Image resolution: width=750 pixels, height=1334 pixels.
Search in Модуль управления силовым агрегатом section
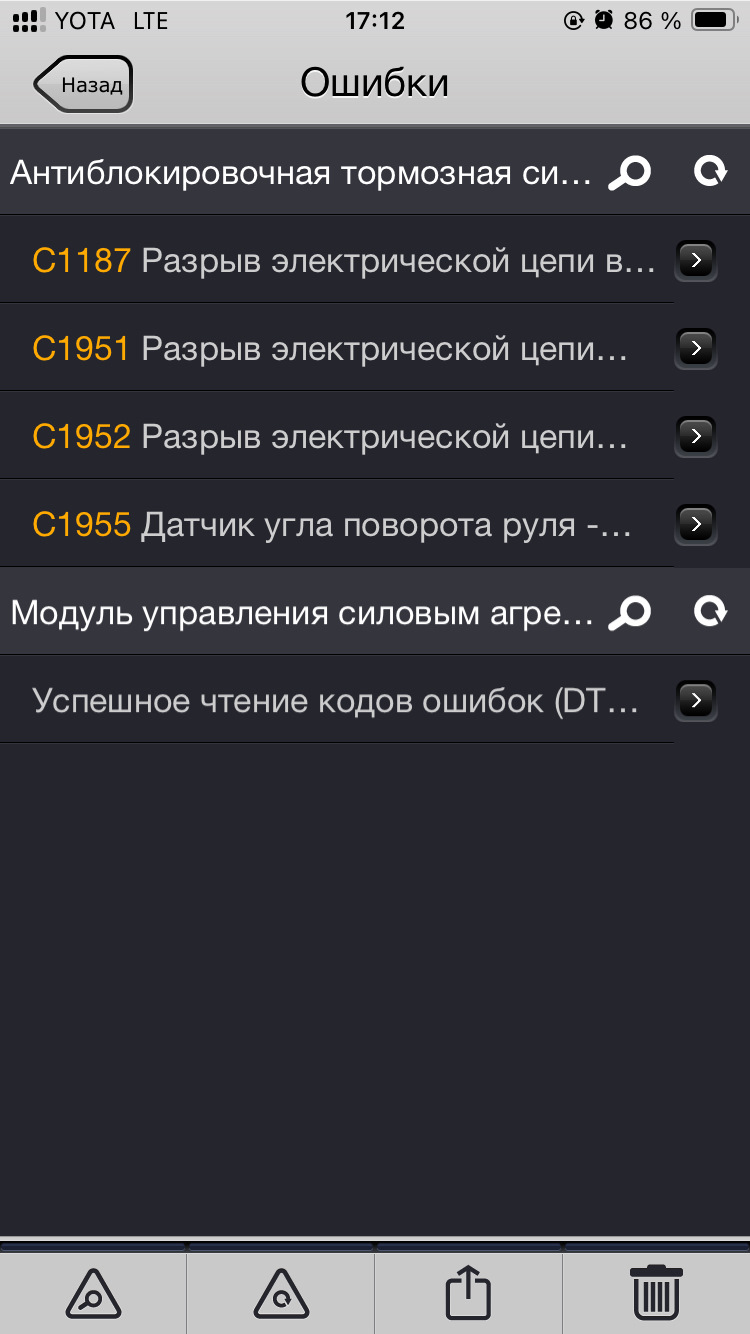tap(630, 612)
